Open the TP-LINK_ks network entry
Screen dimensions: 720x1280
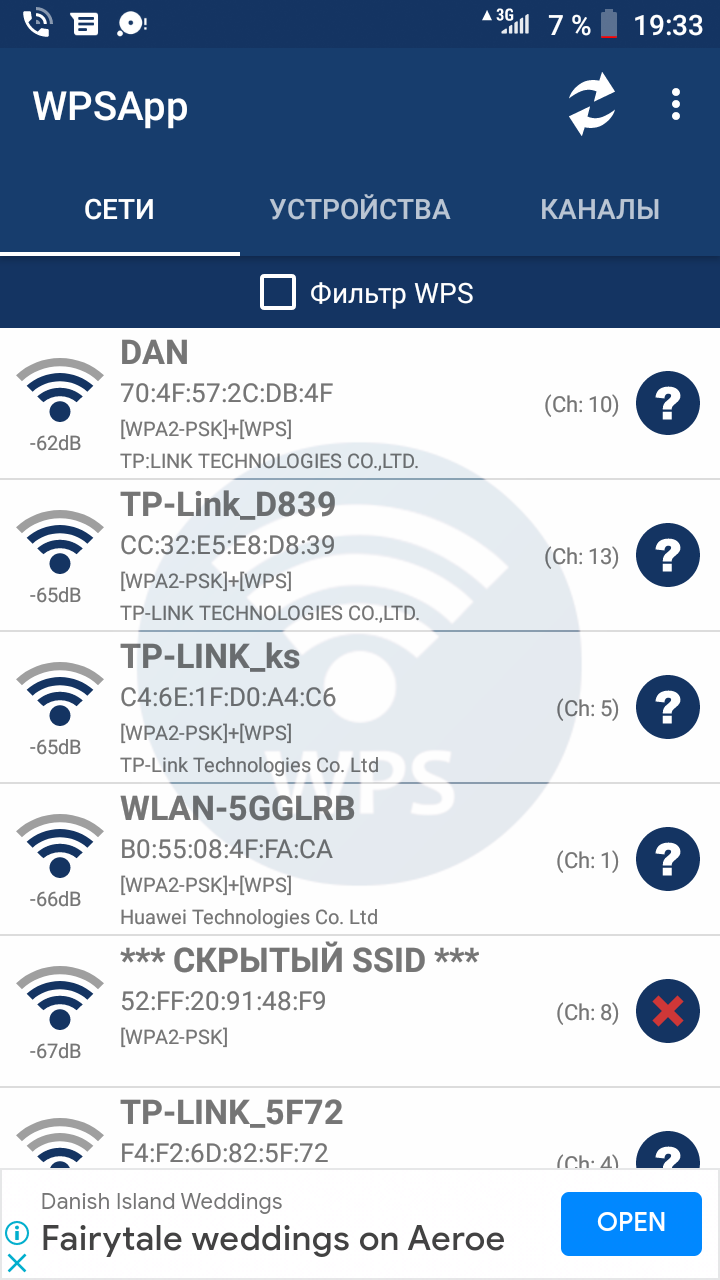[330, 708]
